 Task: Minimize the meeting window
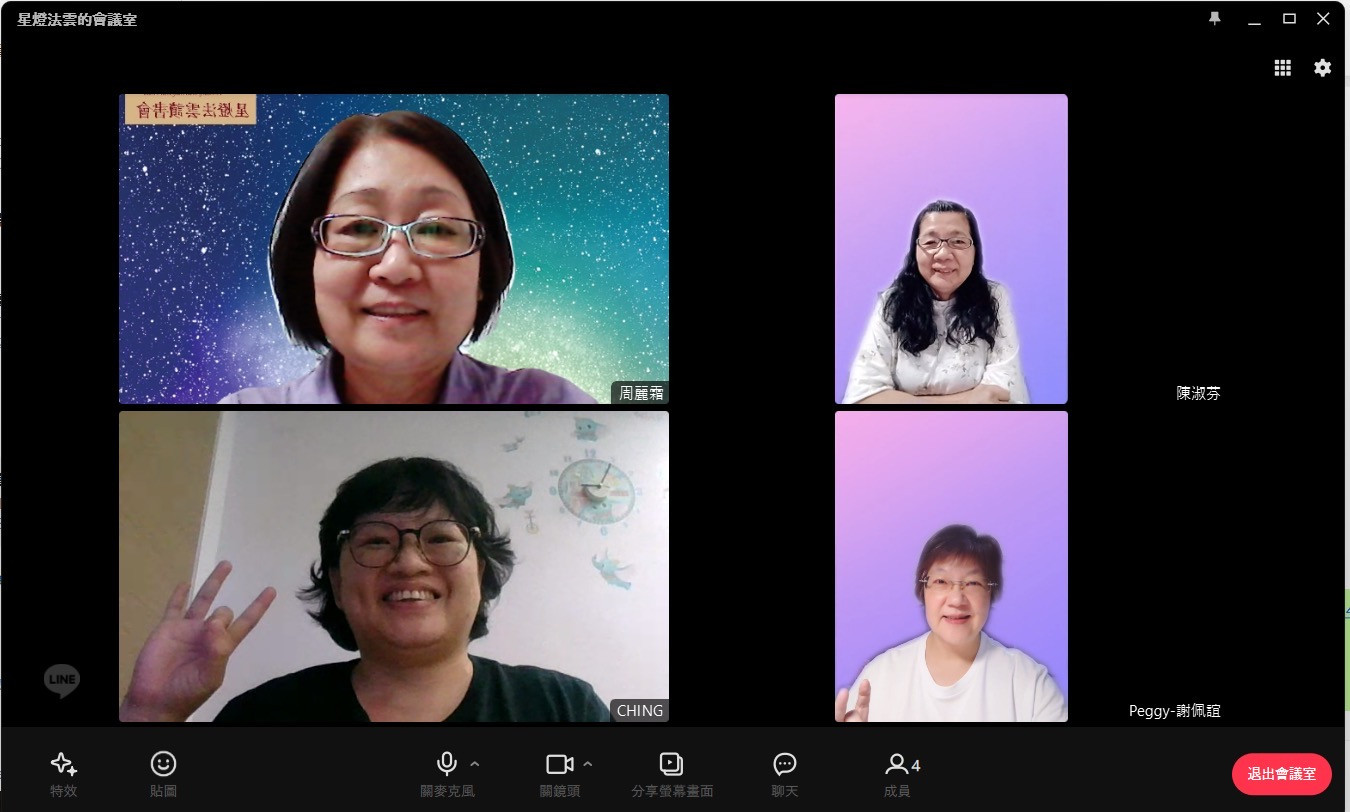1254,19
